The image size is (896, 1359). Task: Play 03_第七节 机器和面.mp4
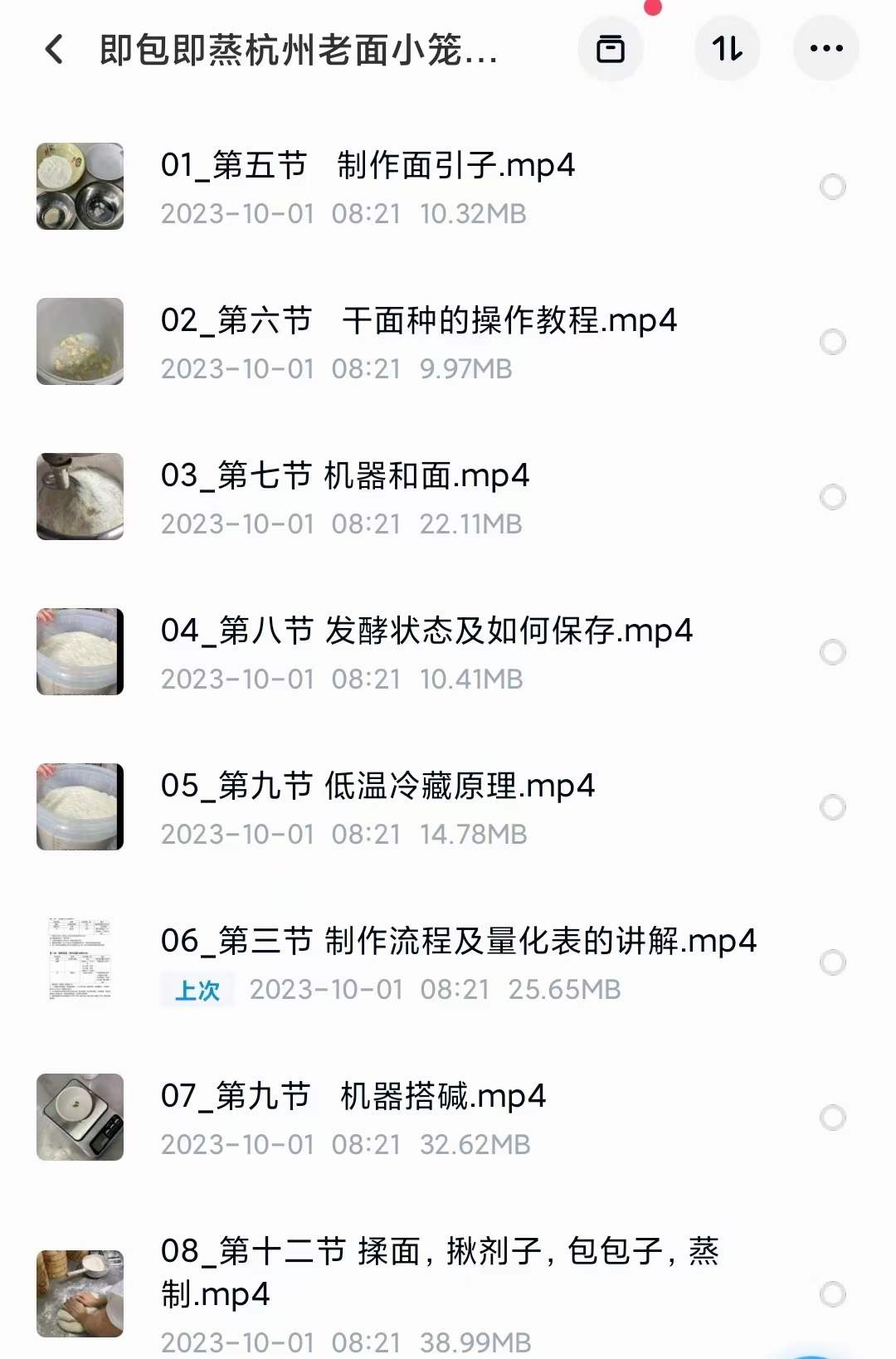point(348,476)
